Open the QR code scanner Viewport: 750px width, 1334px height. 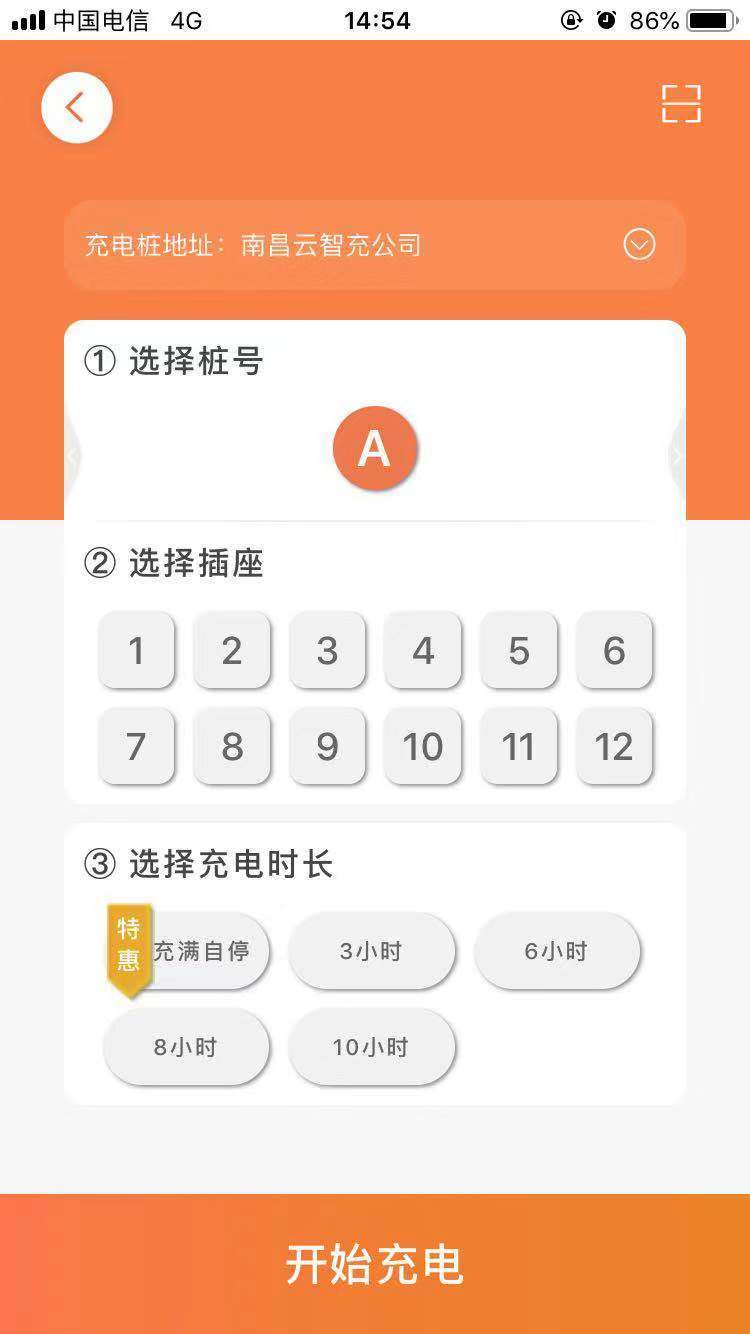tap(681, 104)
